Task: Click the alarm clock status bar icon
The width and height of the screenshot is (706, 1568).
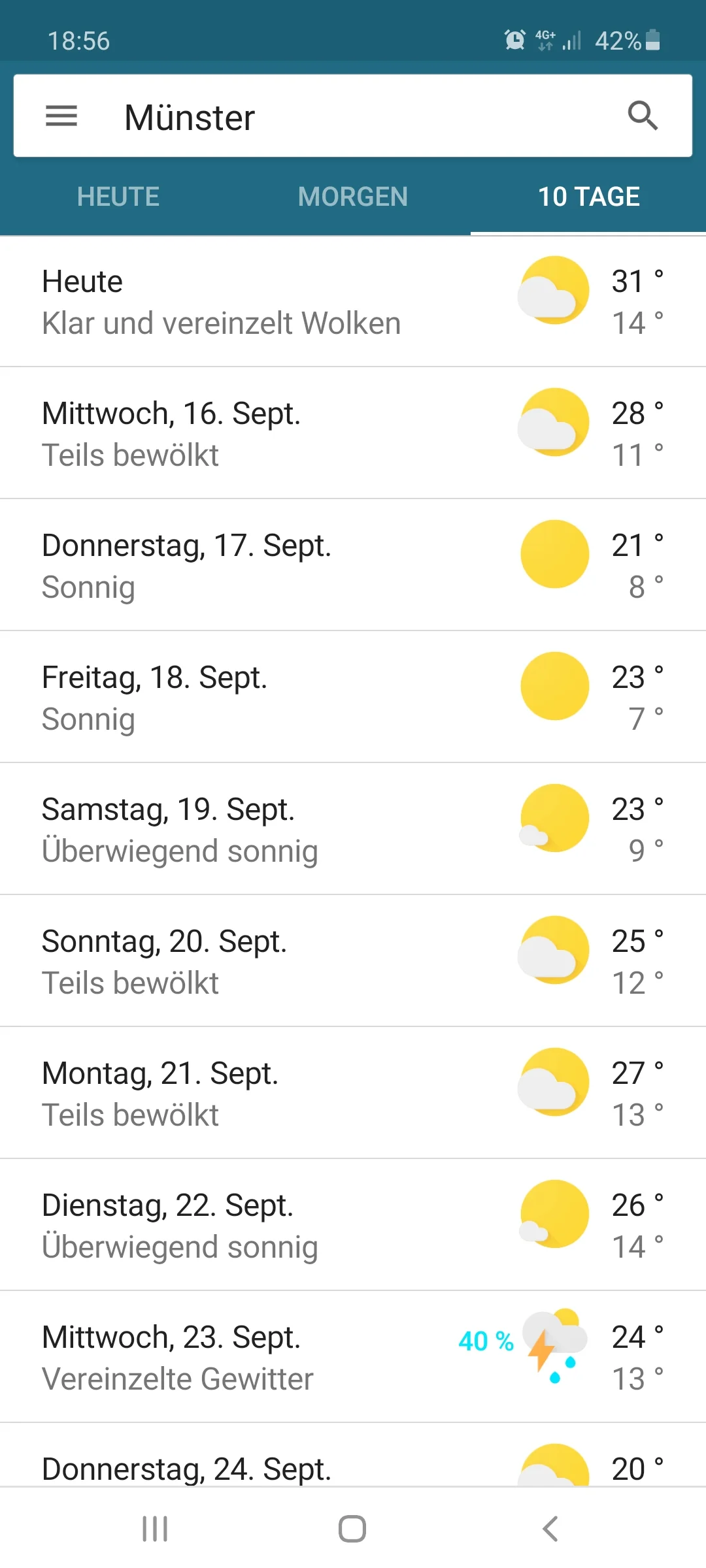Action: point(515,41)
